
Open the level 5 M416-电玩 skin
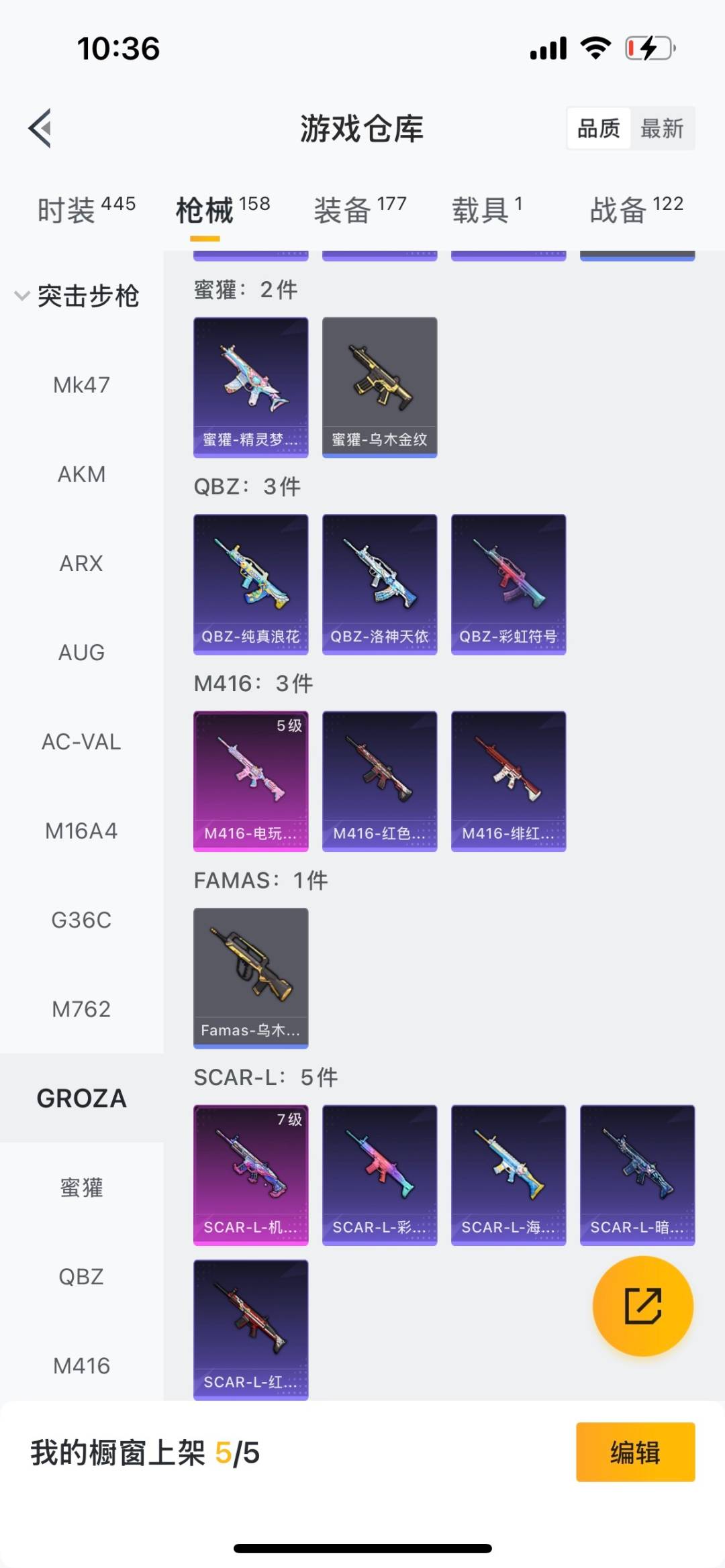250,781
